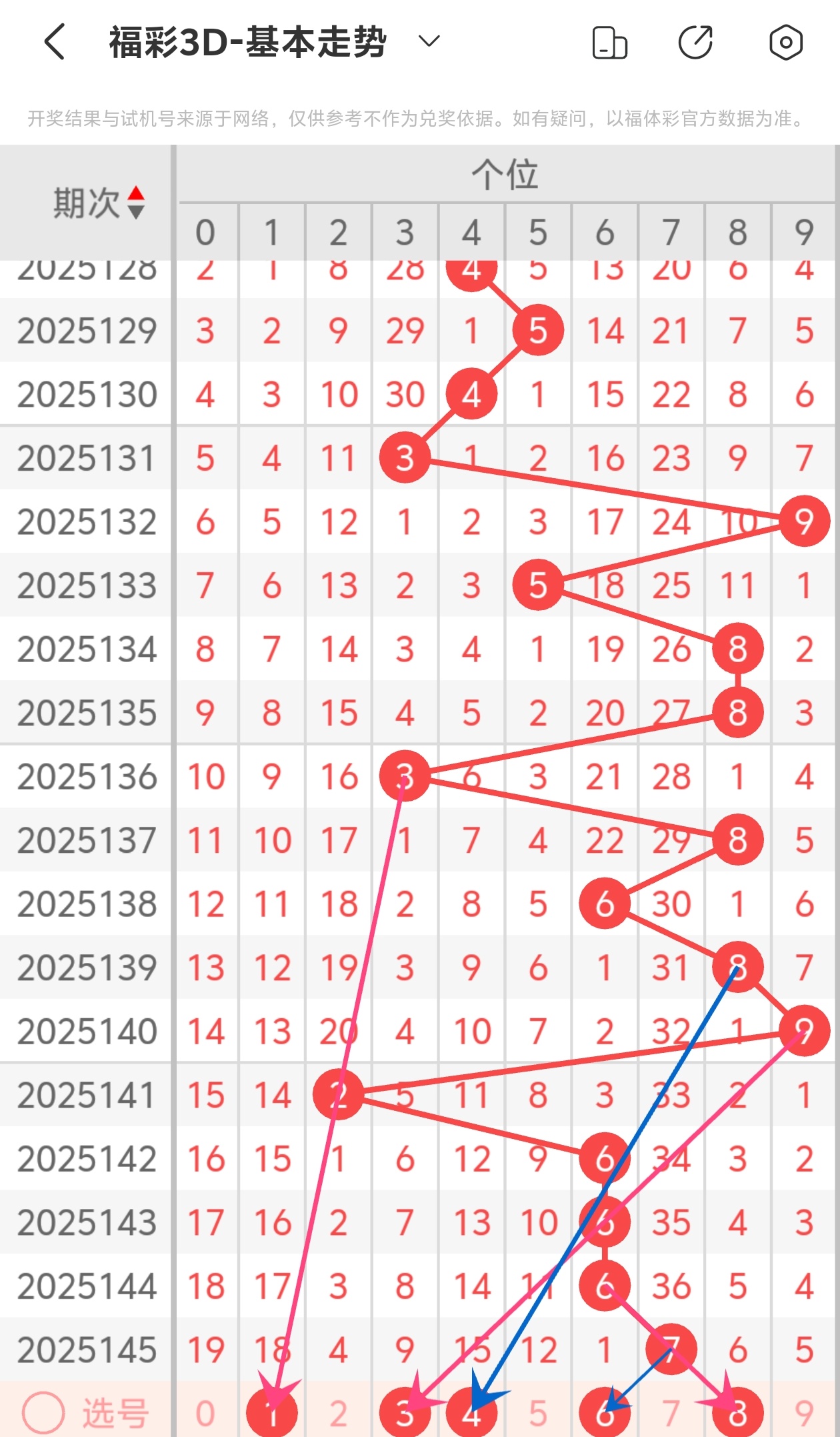This screenshot has width=840, height=1437.
Task: Open the chart settings hexagon icon
Action: [x=785, y=43]
